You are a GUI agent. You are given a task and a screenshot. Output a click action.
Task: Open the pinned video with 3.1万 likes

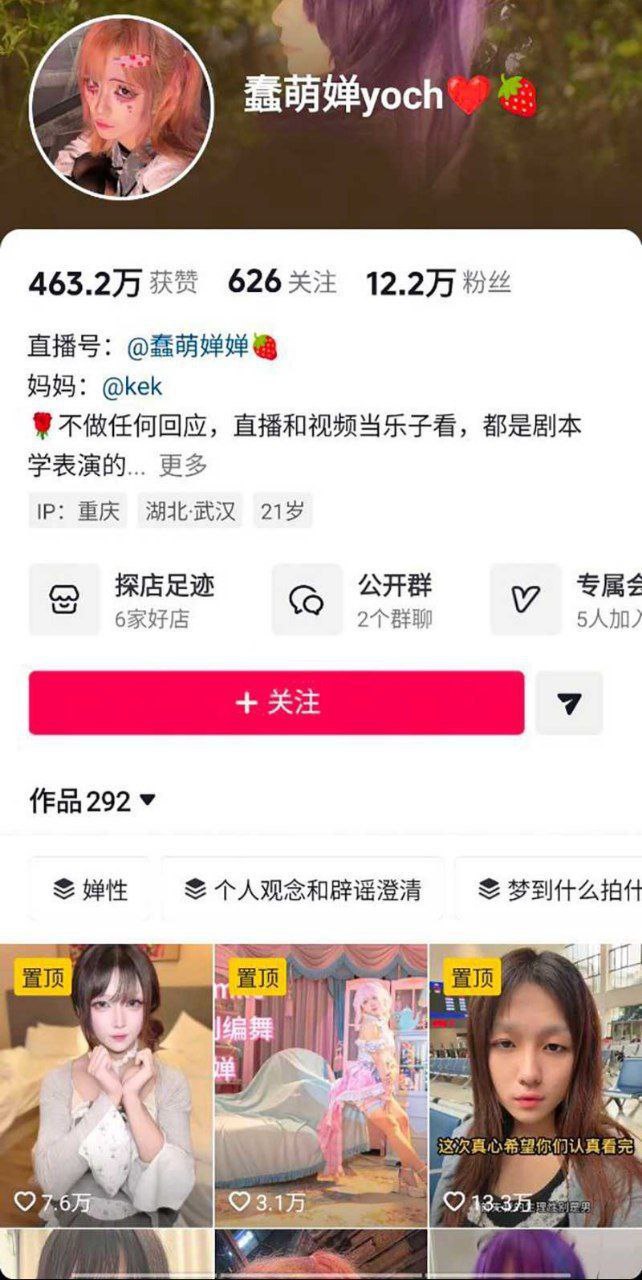321,1085
